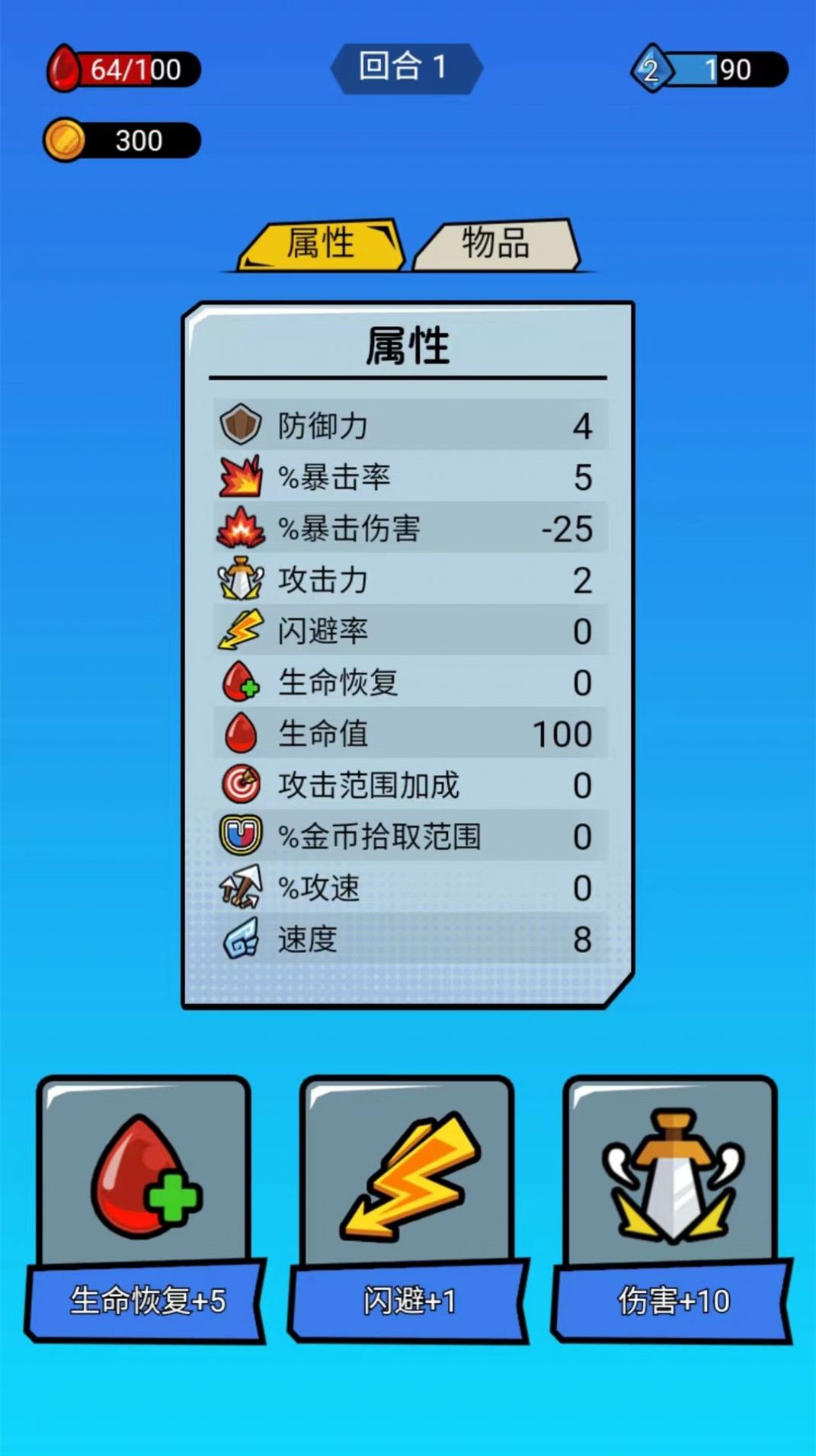Click the lightning icon beside 闪避率
816x1456 pixels.
242,631
